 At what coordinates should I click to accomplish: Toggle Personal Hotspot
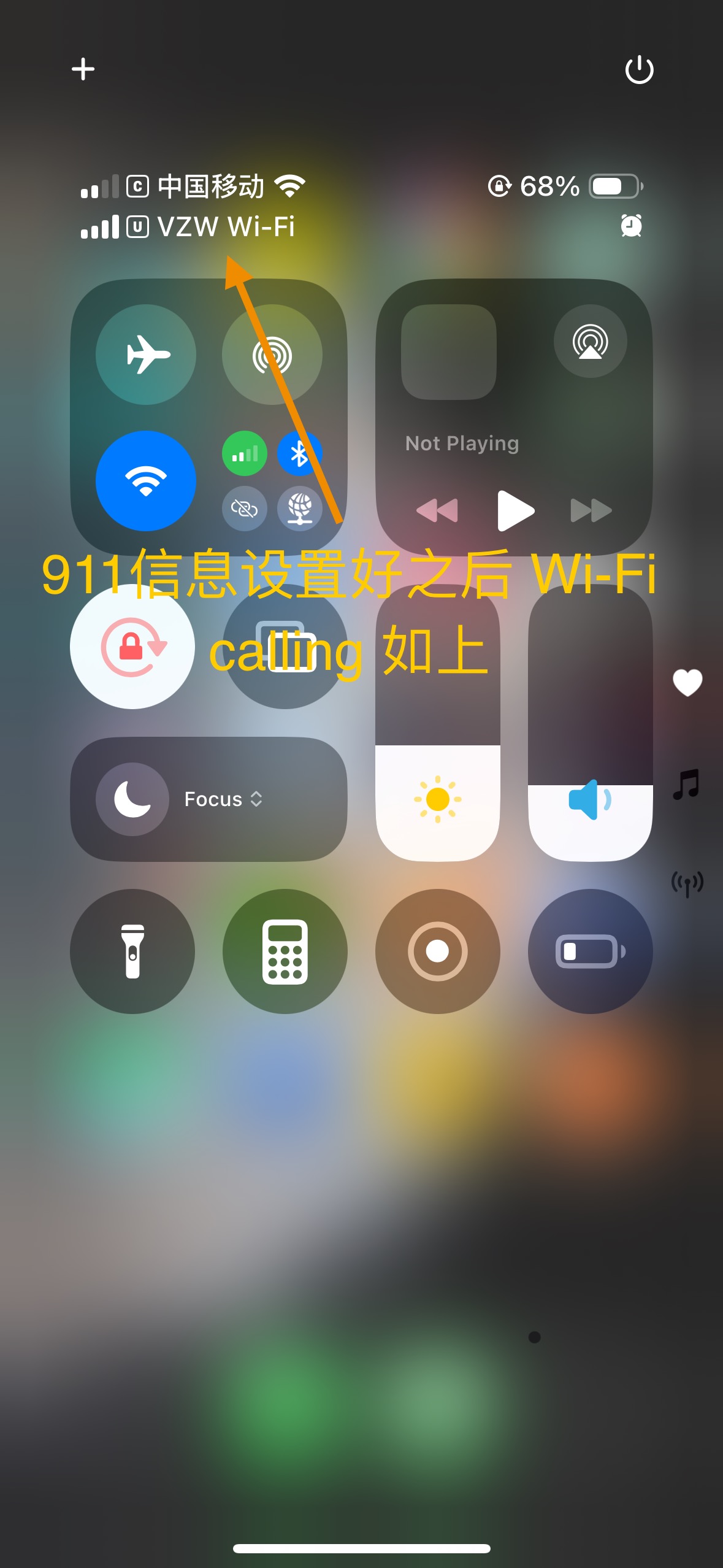244,509
